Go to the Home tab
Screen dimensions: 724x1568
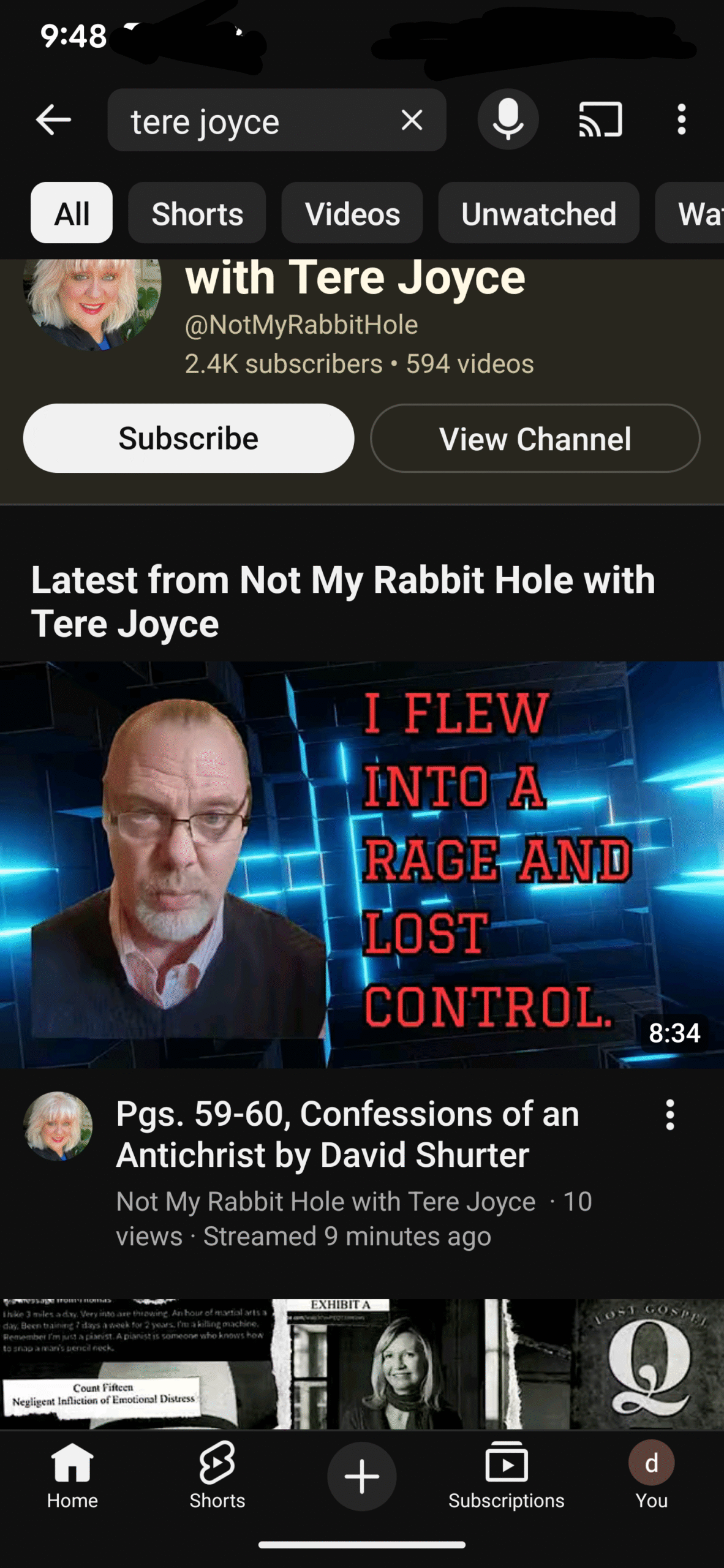[x=72, y=1475]
